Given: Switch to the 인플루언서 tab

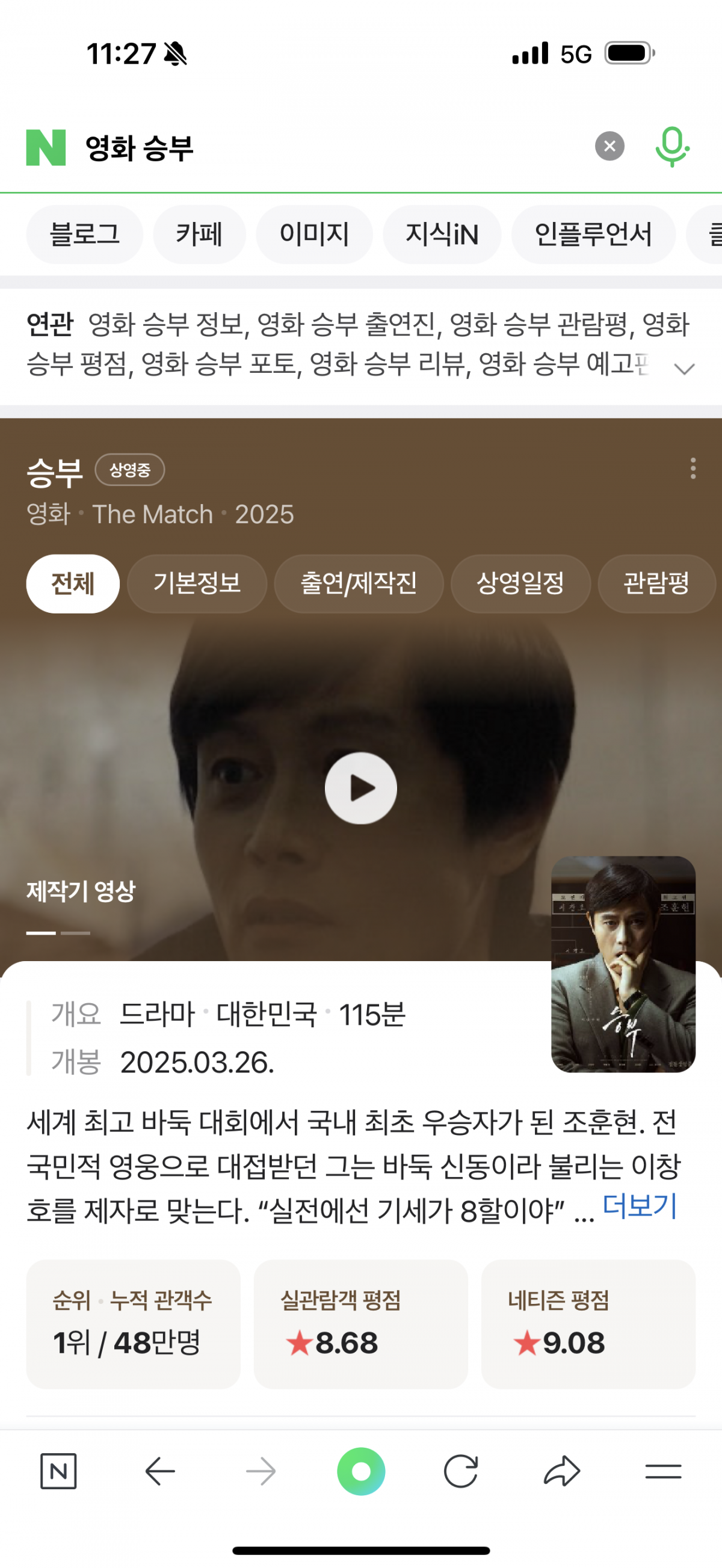Looking at the screenshot, I should coord(593,235).
